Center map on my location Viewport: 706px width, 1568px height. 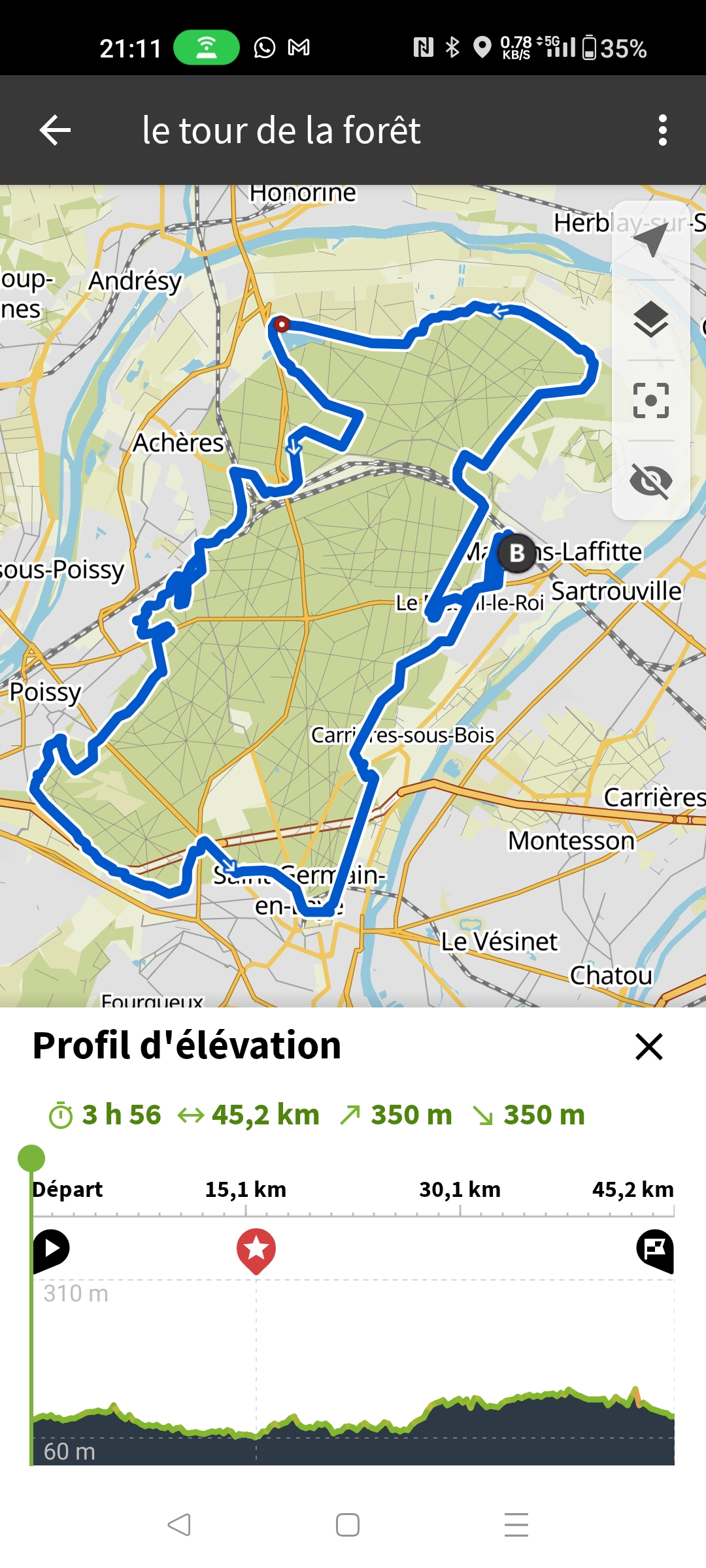650,240
